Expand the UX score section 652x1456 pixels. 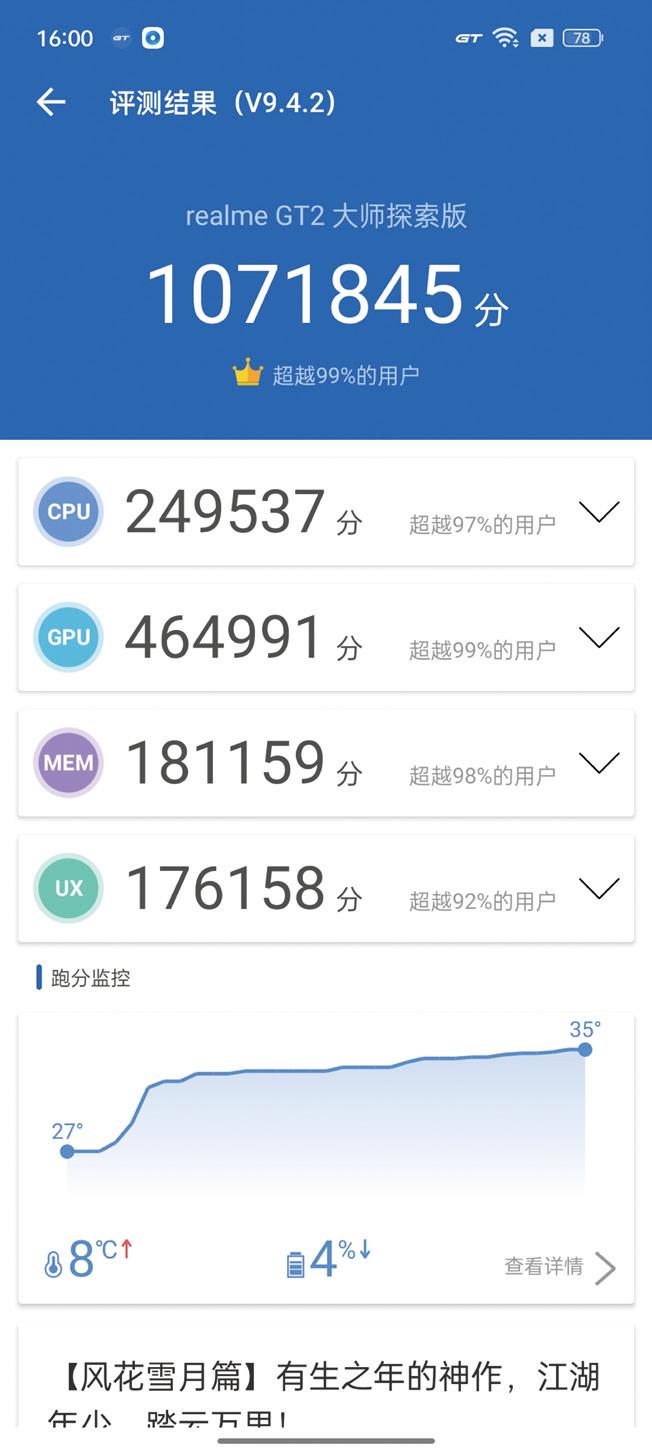point(599,888)
